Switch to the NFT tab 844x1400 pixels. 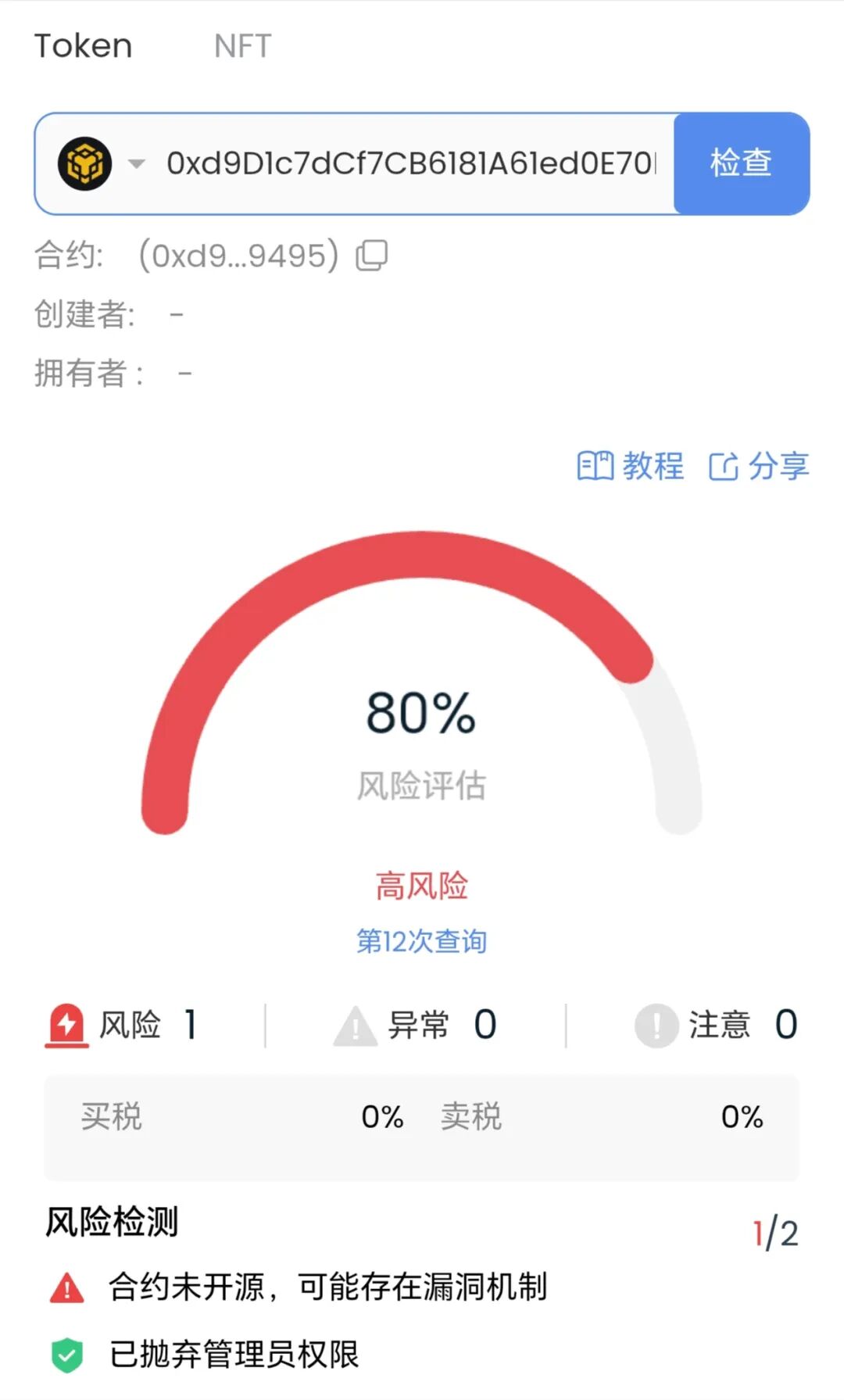coord(242,45)
